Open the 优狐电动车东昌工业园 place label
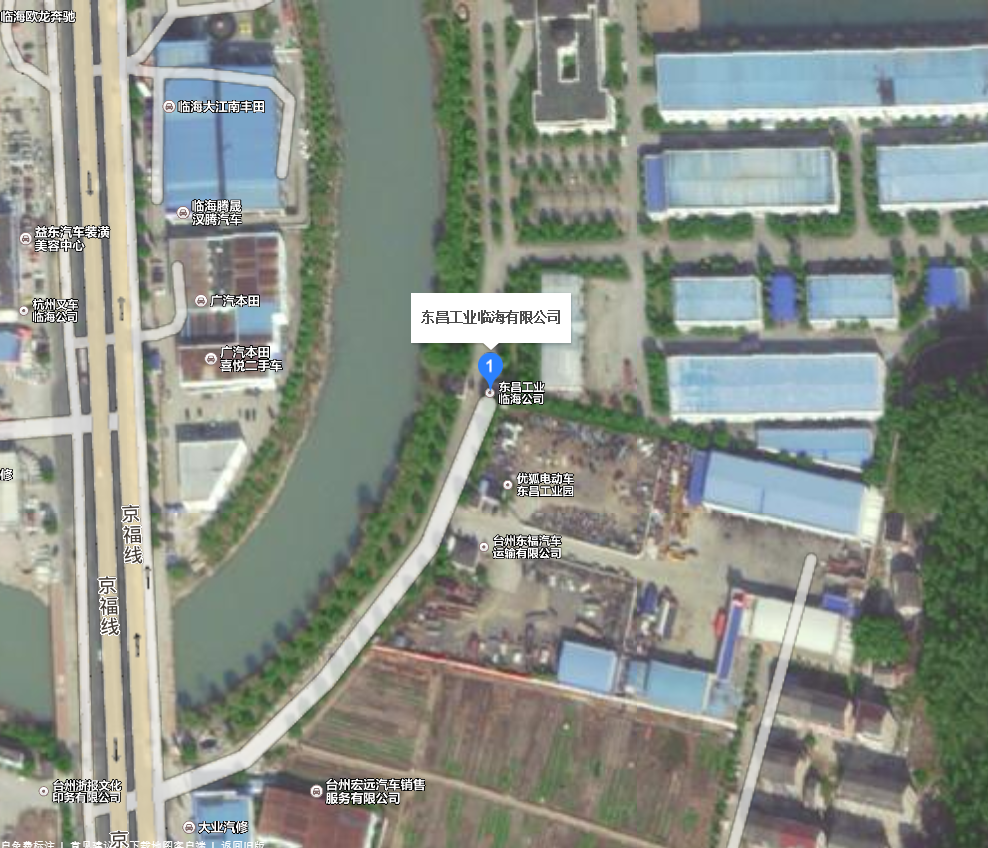This screenshot has height=848, width=988. click(544, 485)
